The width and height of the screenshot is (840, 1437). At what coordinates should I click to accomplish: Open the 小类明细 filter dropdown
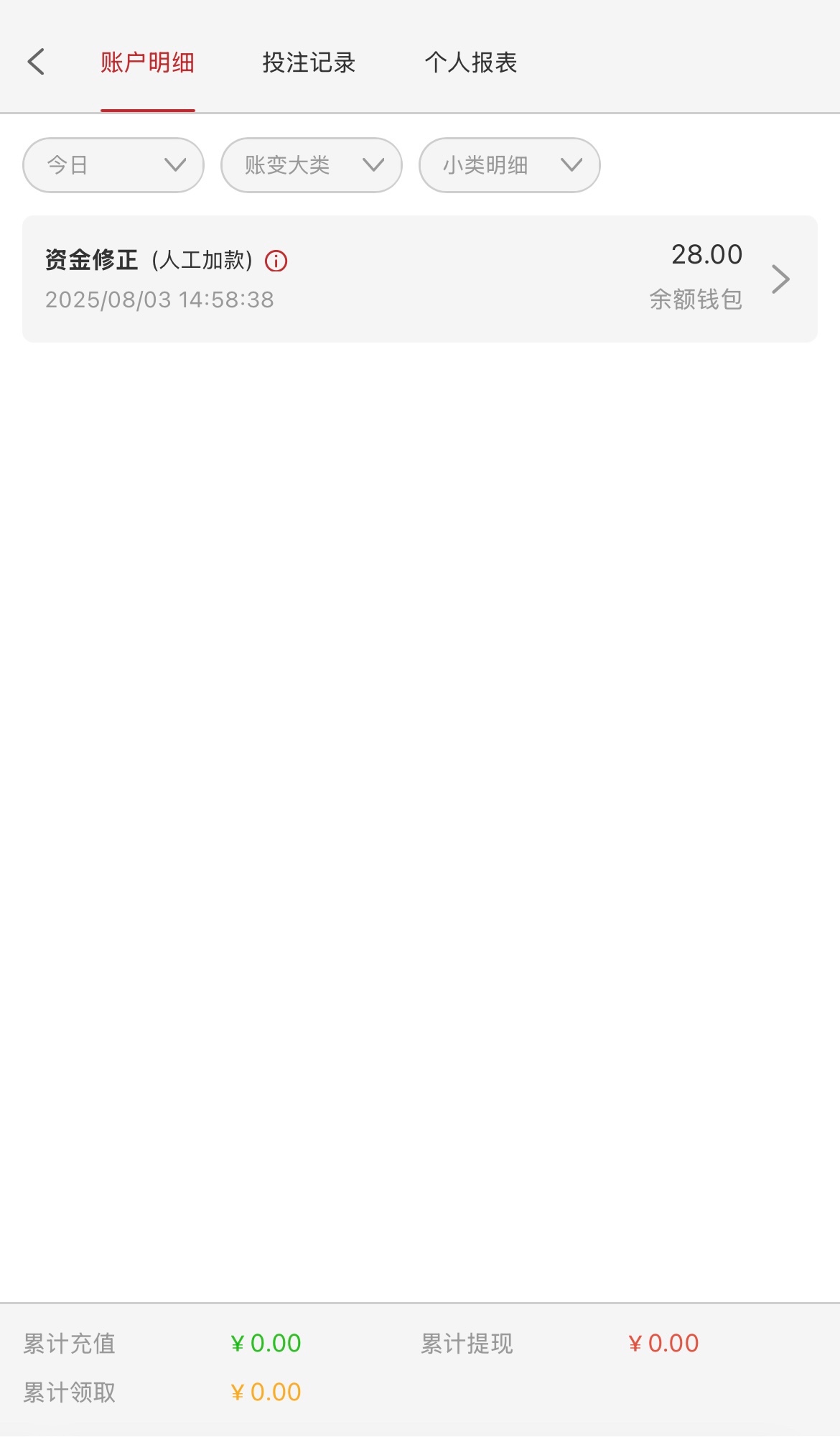(509, 165)
